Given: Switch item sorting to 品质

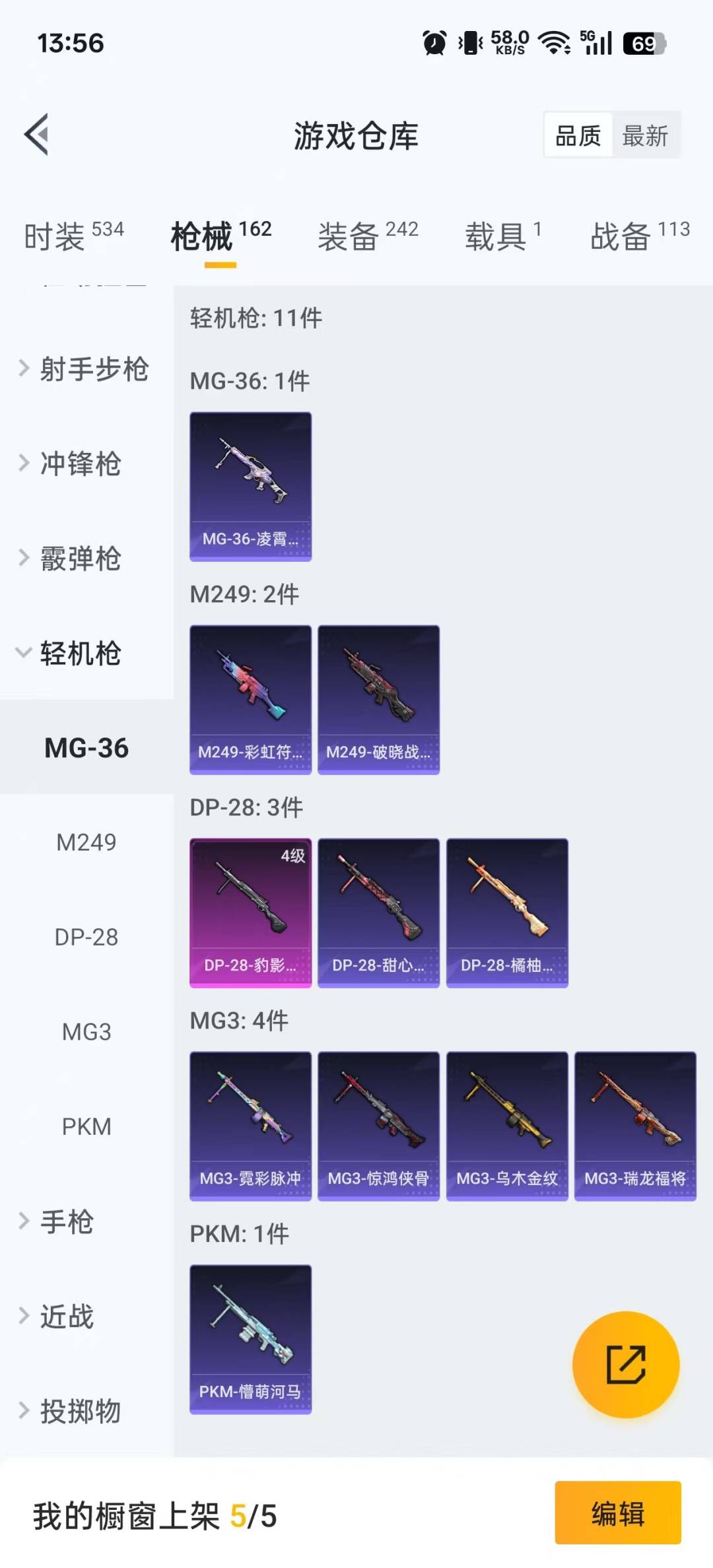Looking at the screenshot, I should [576, 135].
